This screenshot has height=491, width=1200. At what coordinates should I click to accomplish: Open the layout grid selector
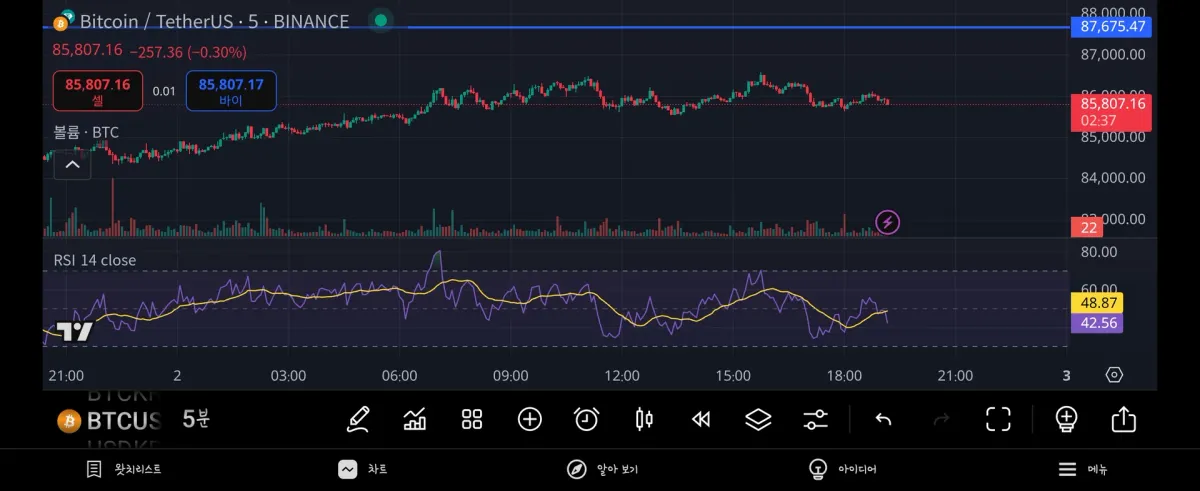[x=472, y=419]
